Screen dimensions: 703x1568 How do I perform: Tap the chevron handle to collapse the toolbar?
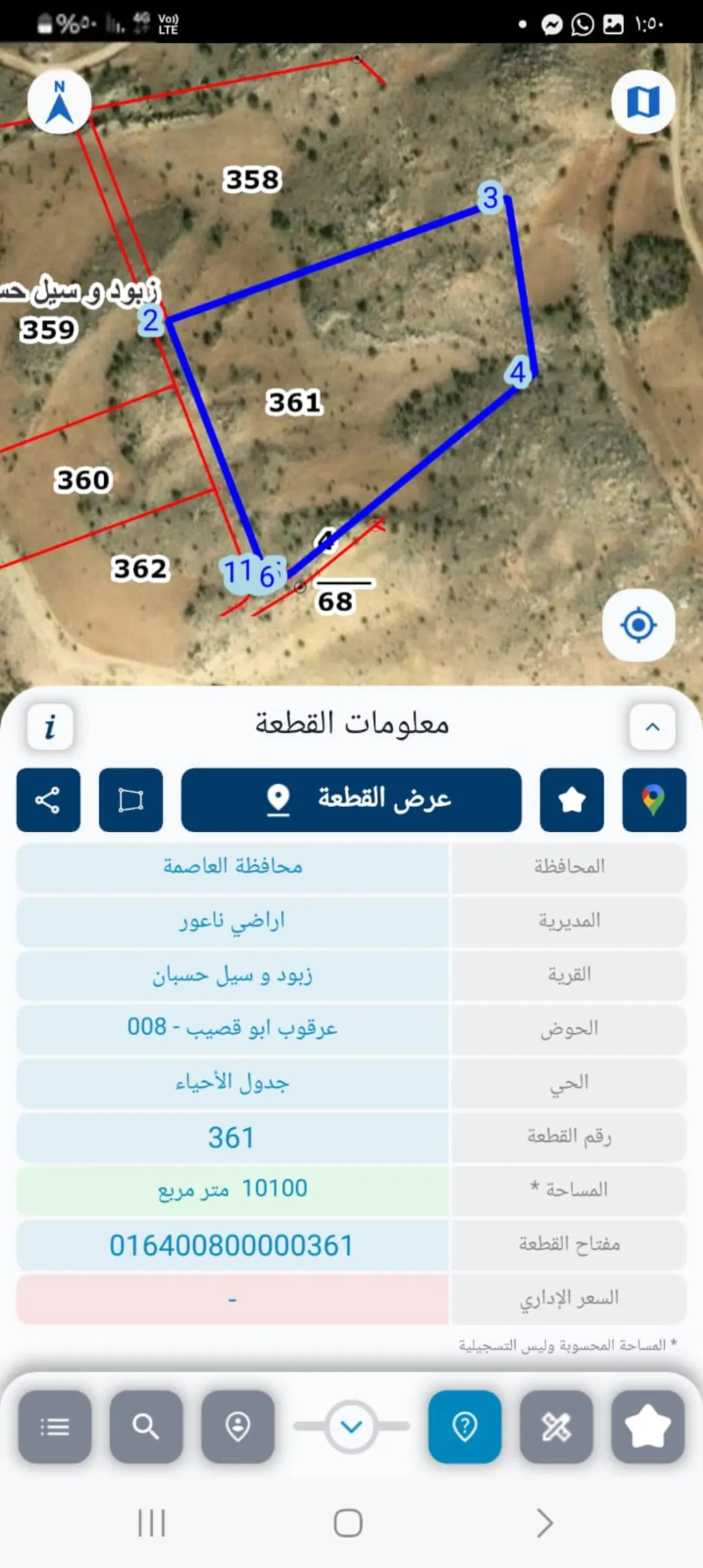coord(351,1427)
